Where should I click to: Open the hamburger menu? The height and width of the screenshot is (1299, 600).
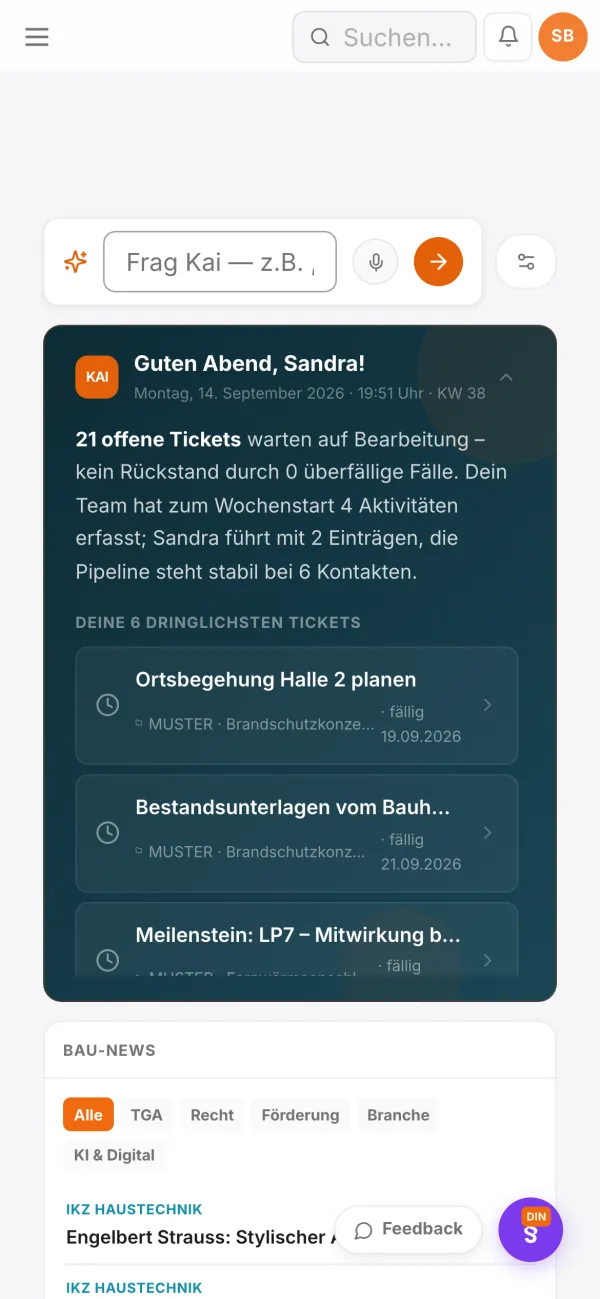pyautogui.click(x=37, y=37)
